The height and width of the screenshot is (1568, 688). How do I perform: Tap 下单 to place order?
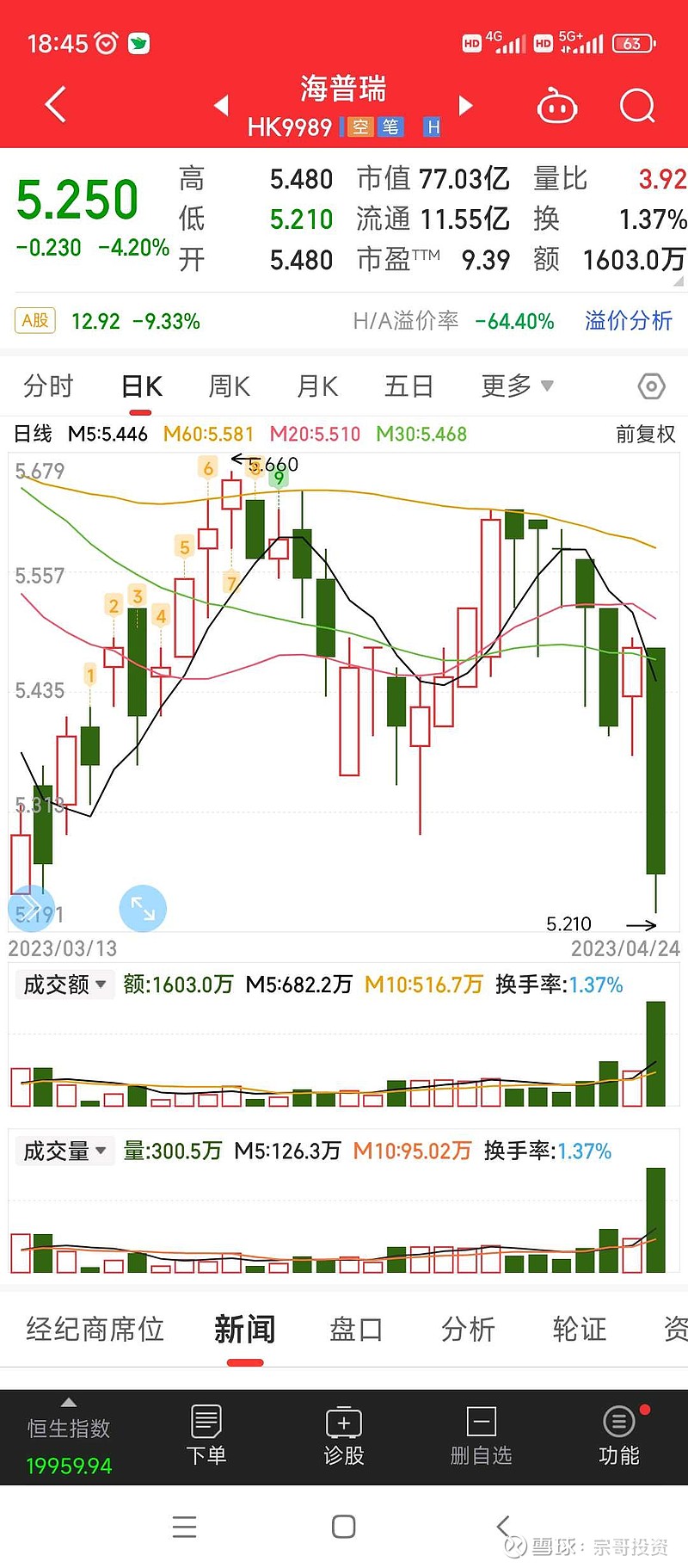coord(206,1435)
